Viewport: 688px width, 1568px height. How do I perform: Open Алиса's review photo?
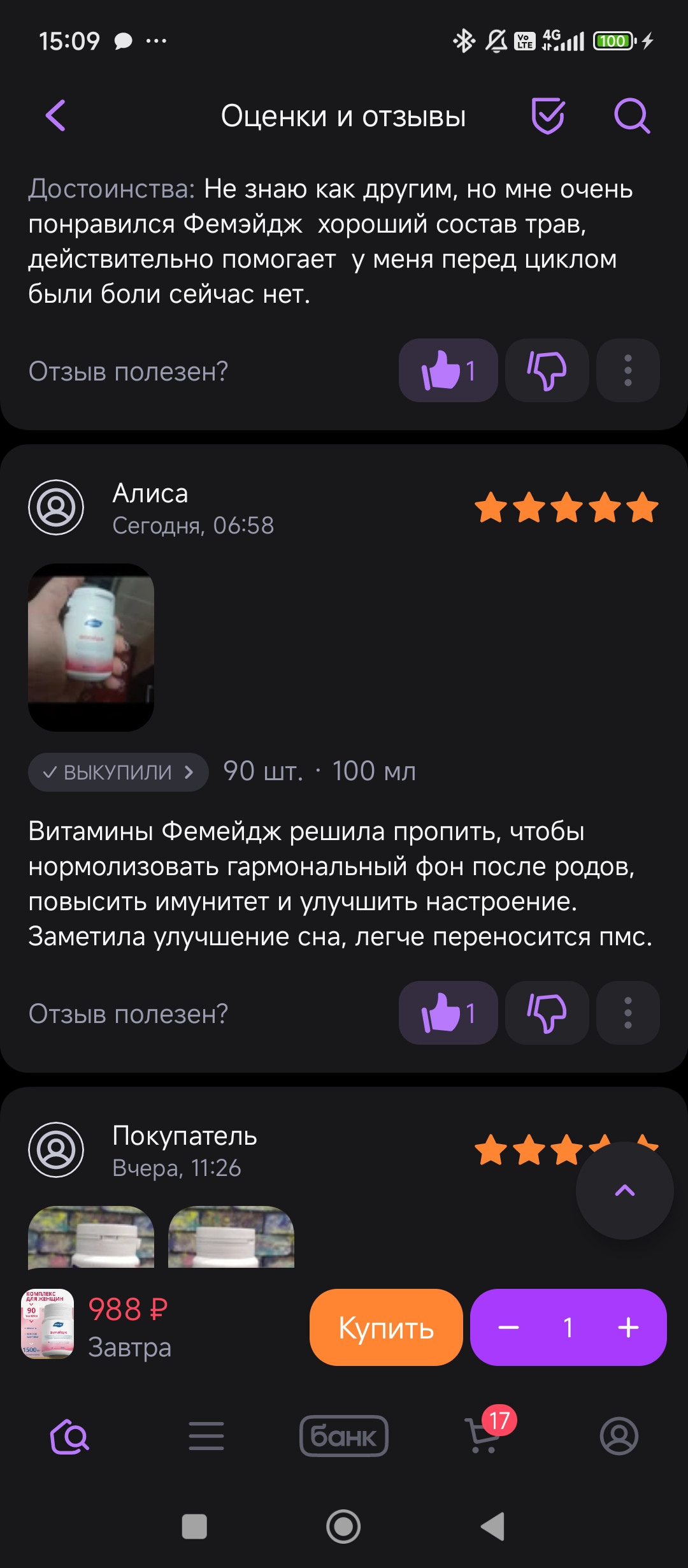coord(91,646)
